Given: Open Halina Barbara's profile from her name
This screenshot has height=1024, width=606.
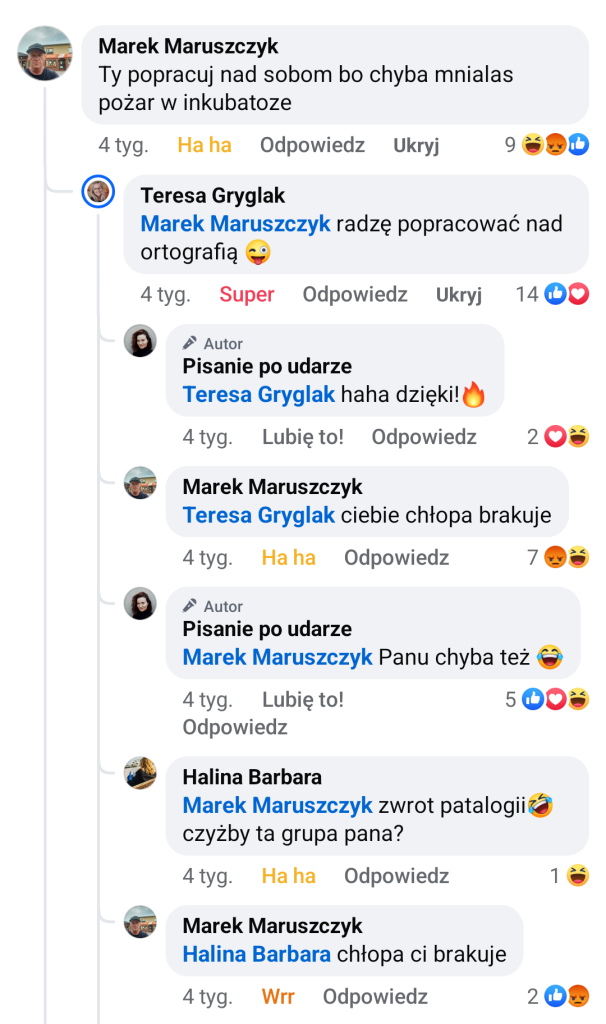Looking at the screenshot, I should [252, 777].
